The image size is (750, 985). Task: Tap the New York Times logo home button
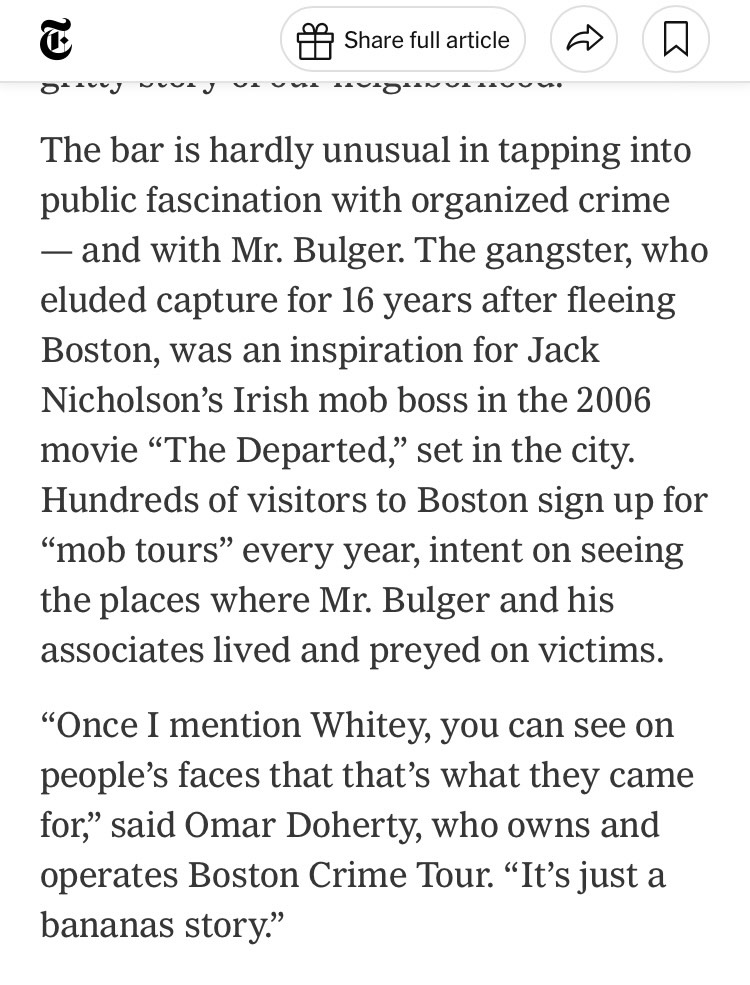click(x=56, y=40)
